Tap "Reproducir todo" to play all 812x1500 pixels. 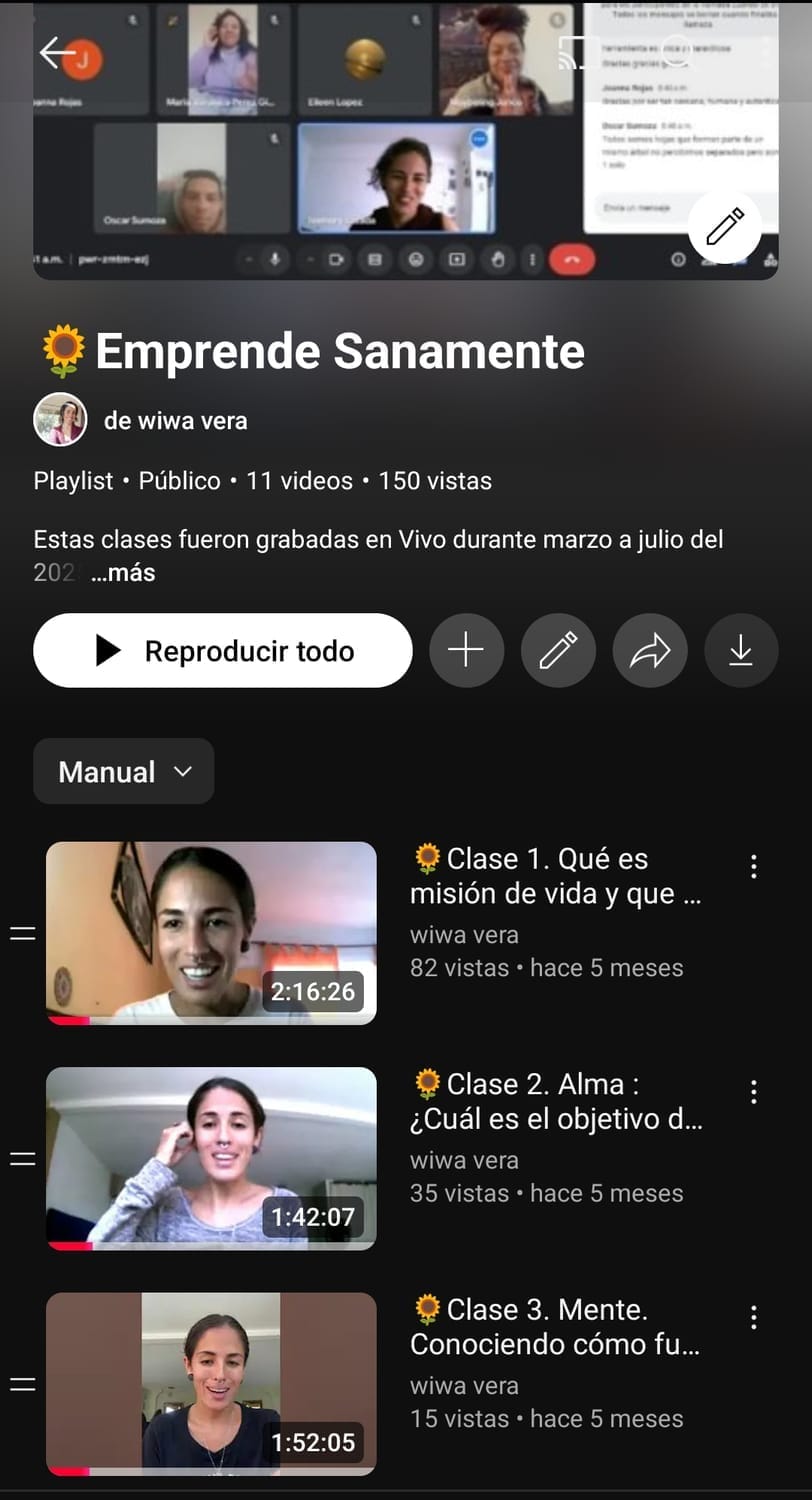(222, 651)
